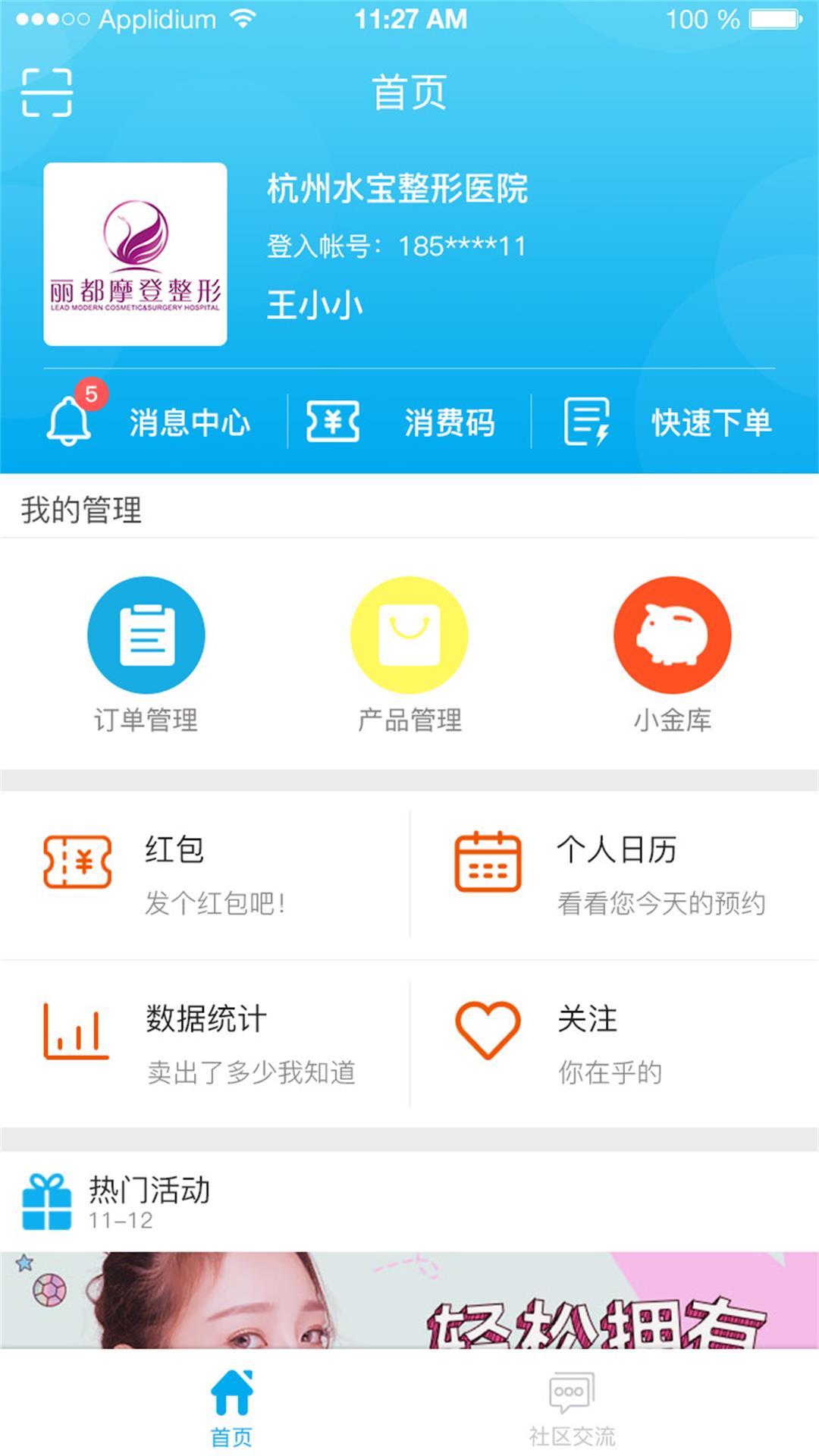Open the hospital profile logo
The image size is (819, 1456).
[135, 254]
